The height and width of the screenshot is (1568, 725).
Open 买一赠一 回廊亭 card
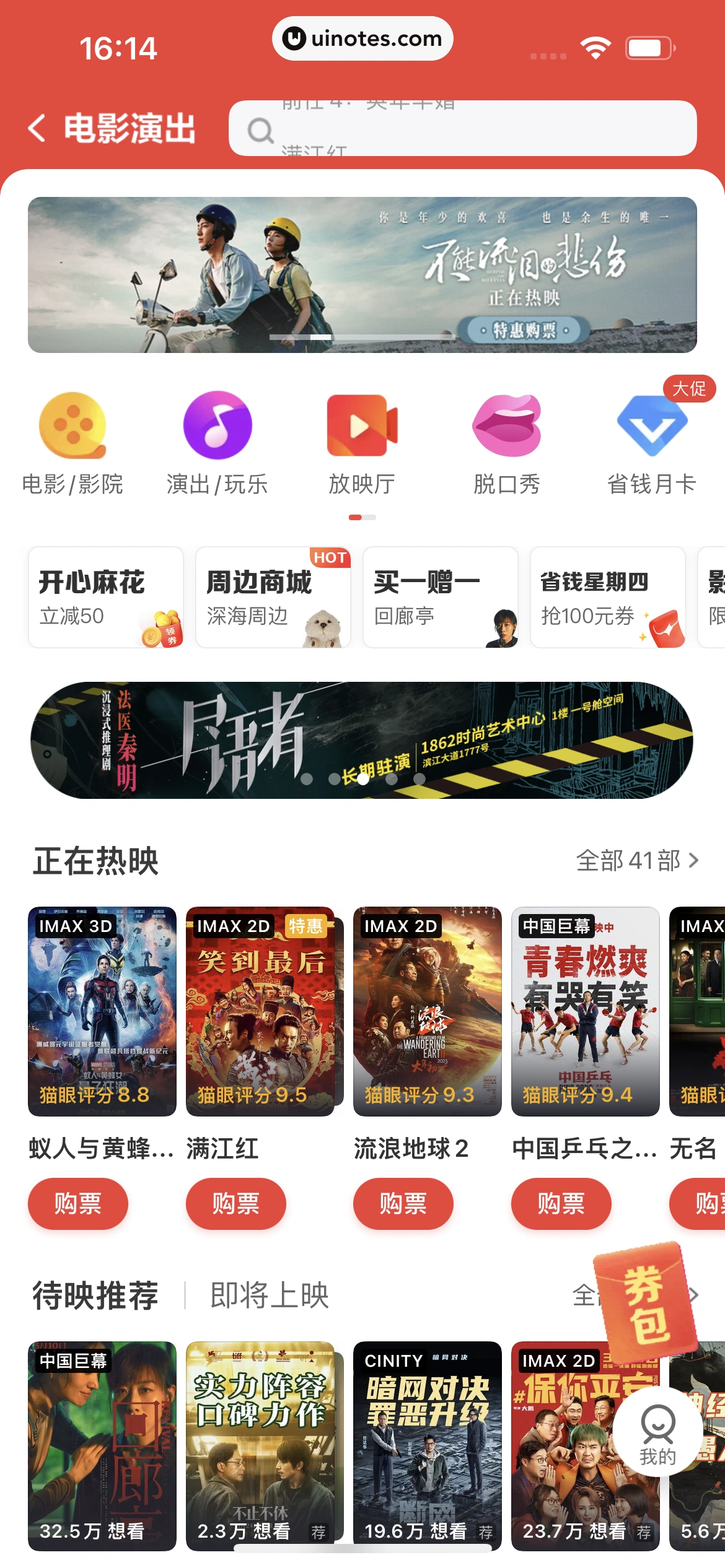[x=441, y=597]
